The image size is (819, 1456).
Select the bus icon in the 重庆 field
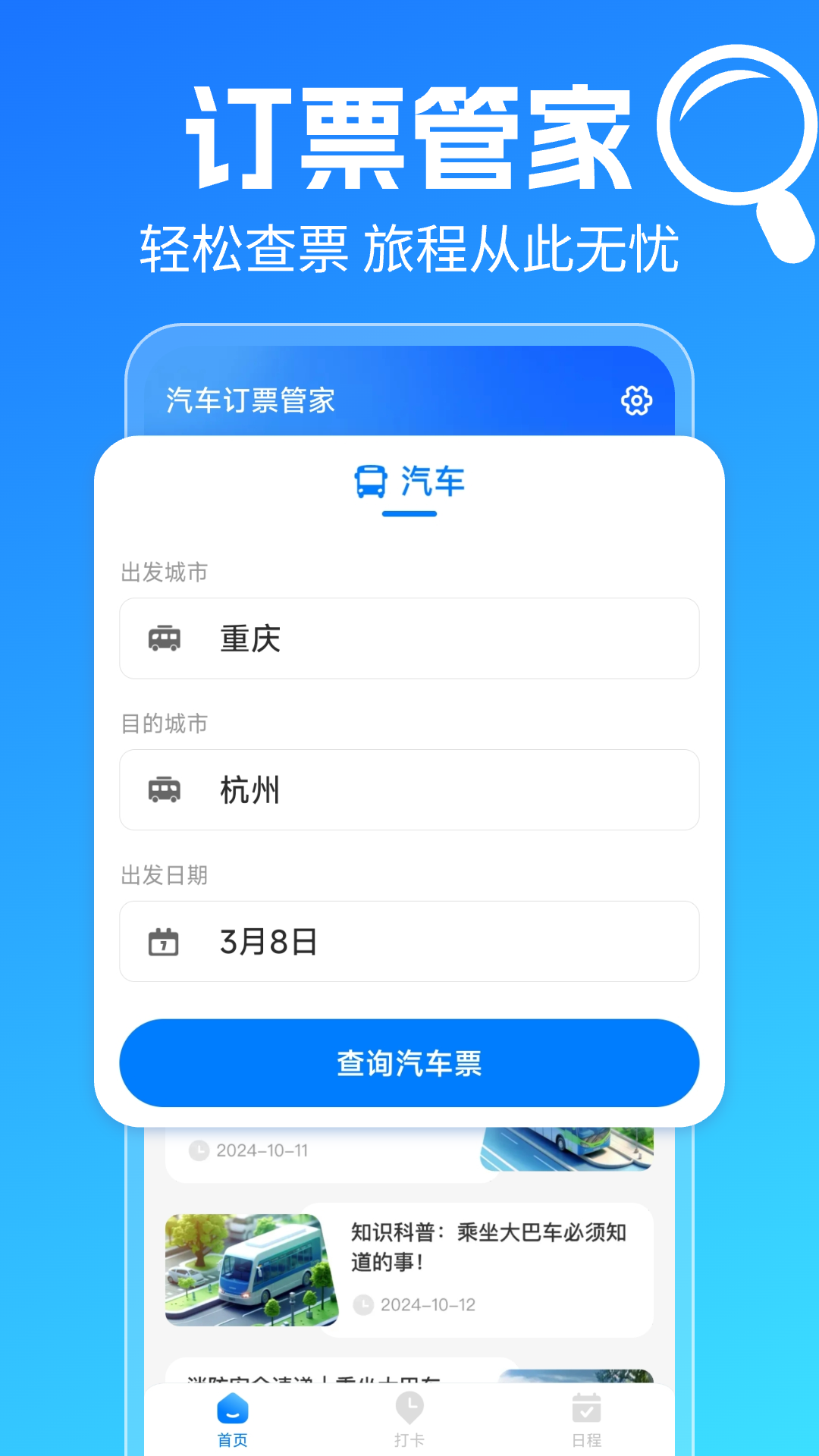(x=165, y=638)
